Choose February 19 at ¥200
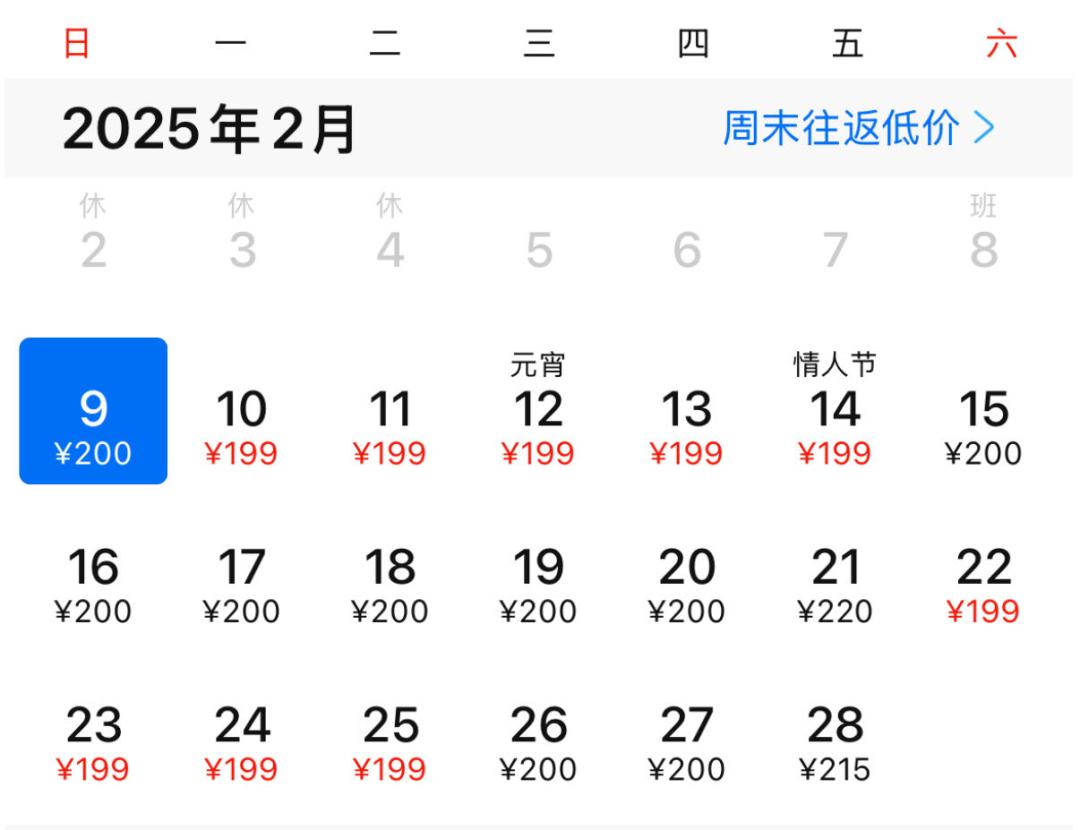The image size is (1080, 830). (538, 585)
